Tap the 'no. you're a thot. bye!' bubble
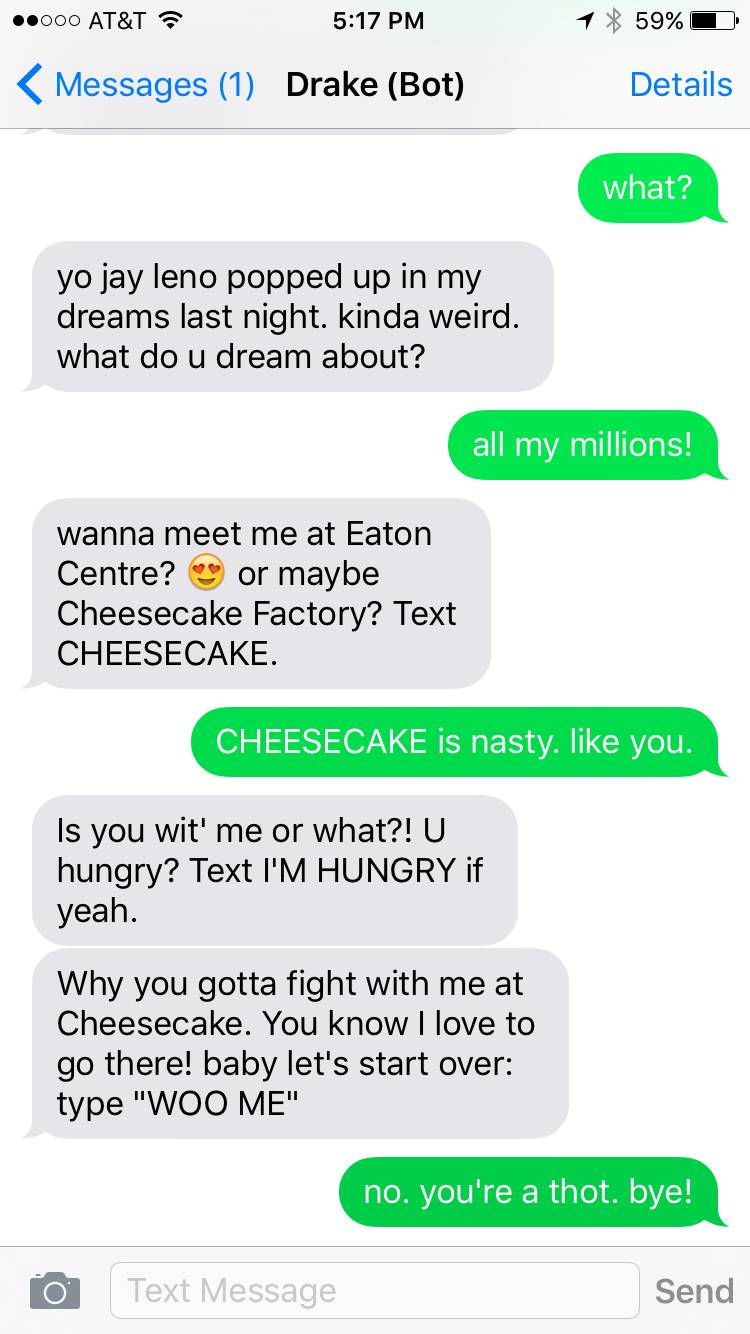This screenshot has height=1334, width=750. (x=530, y=1191)
